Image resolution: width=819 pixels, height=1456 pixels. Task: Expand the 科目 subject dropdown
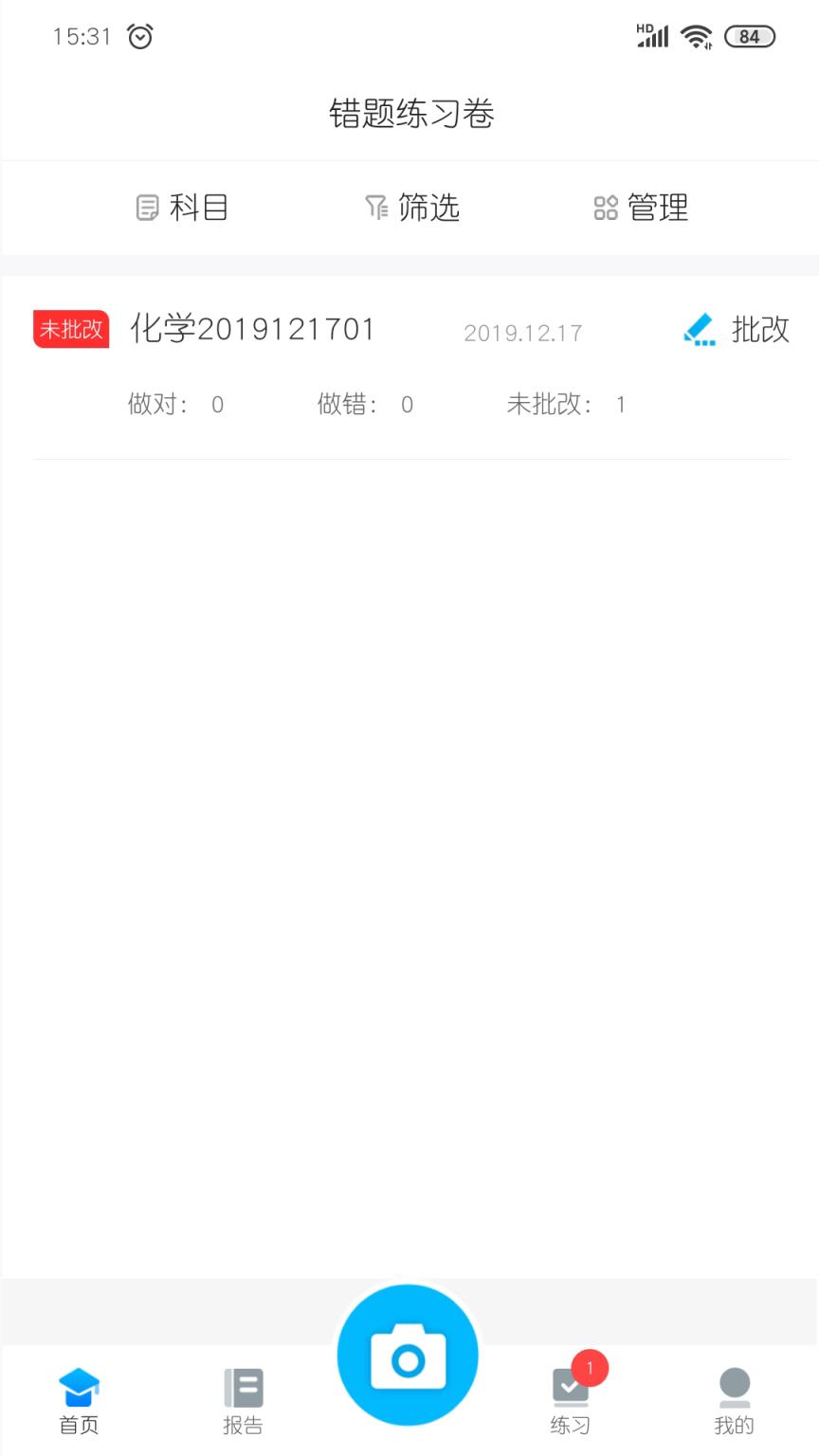tap(182, 208)
